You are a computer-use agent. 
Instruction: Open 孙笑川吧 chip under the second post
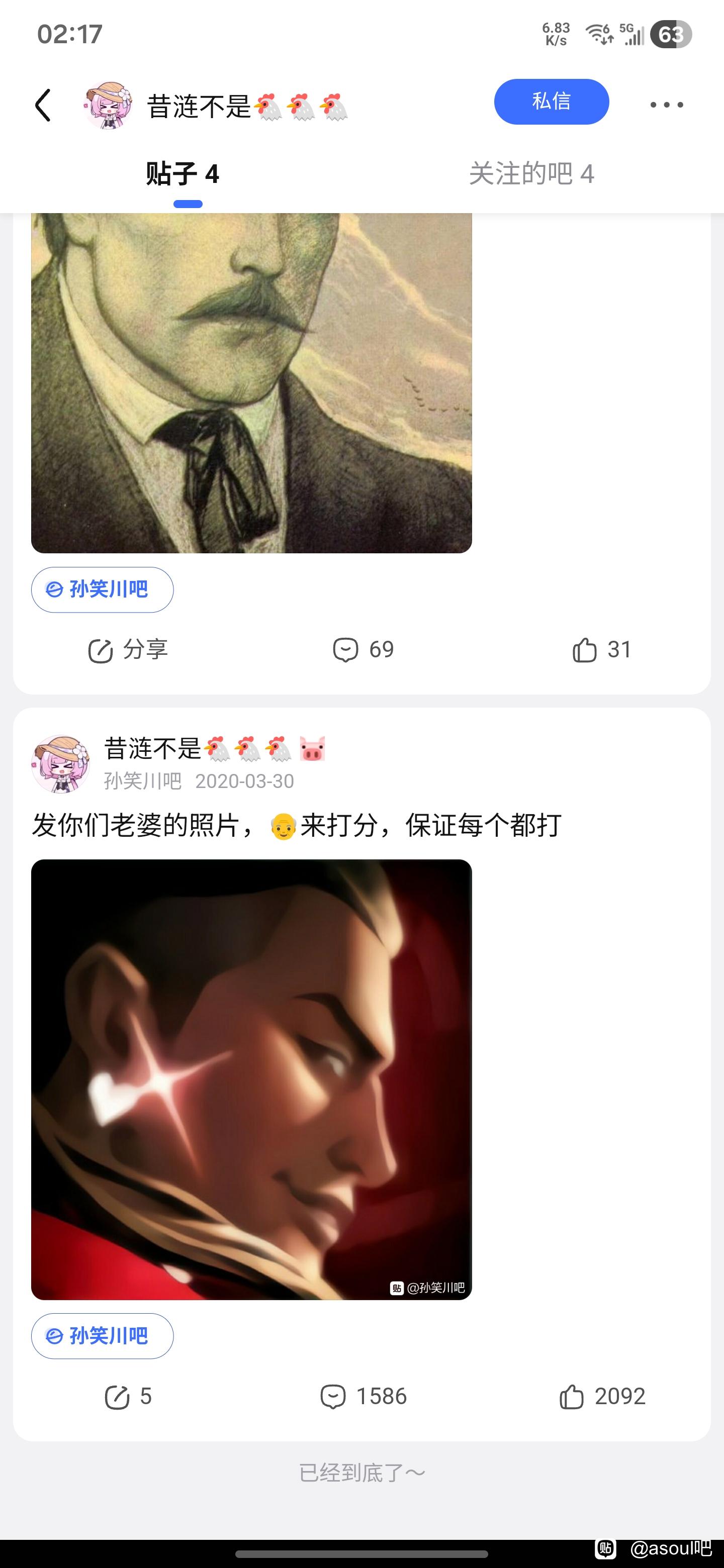point(102,1335)
